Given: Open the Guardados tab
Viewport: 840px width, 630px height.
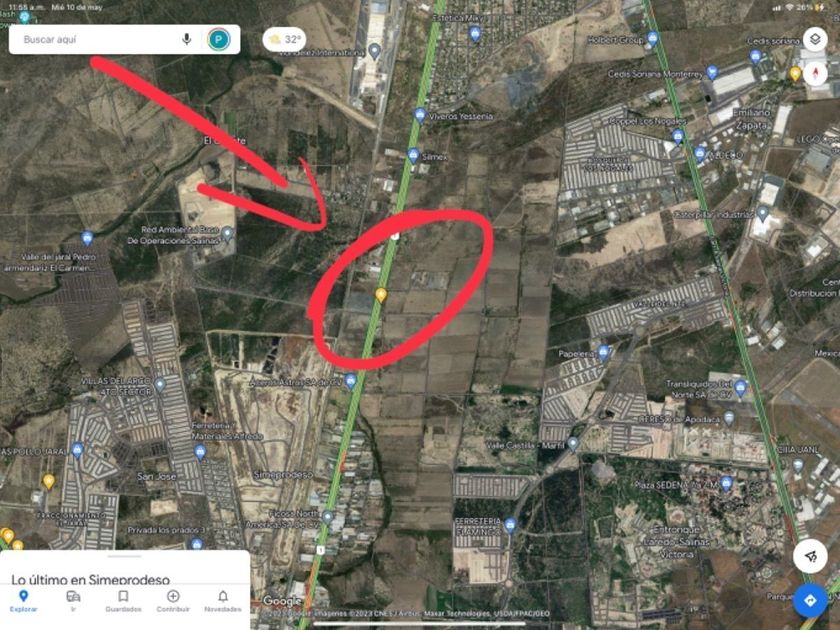Looking at the screenshot, I should click(123, 601).
